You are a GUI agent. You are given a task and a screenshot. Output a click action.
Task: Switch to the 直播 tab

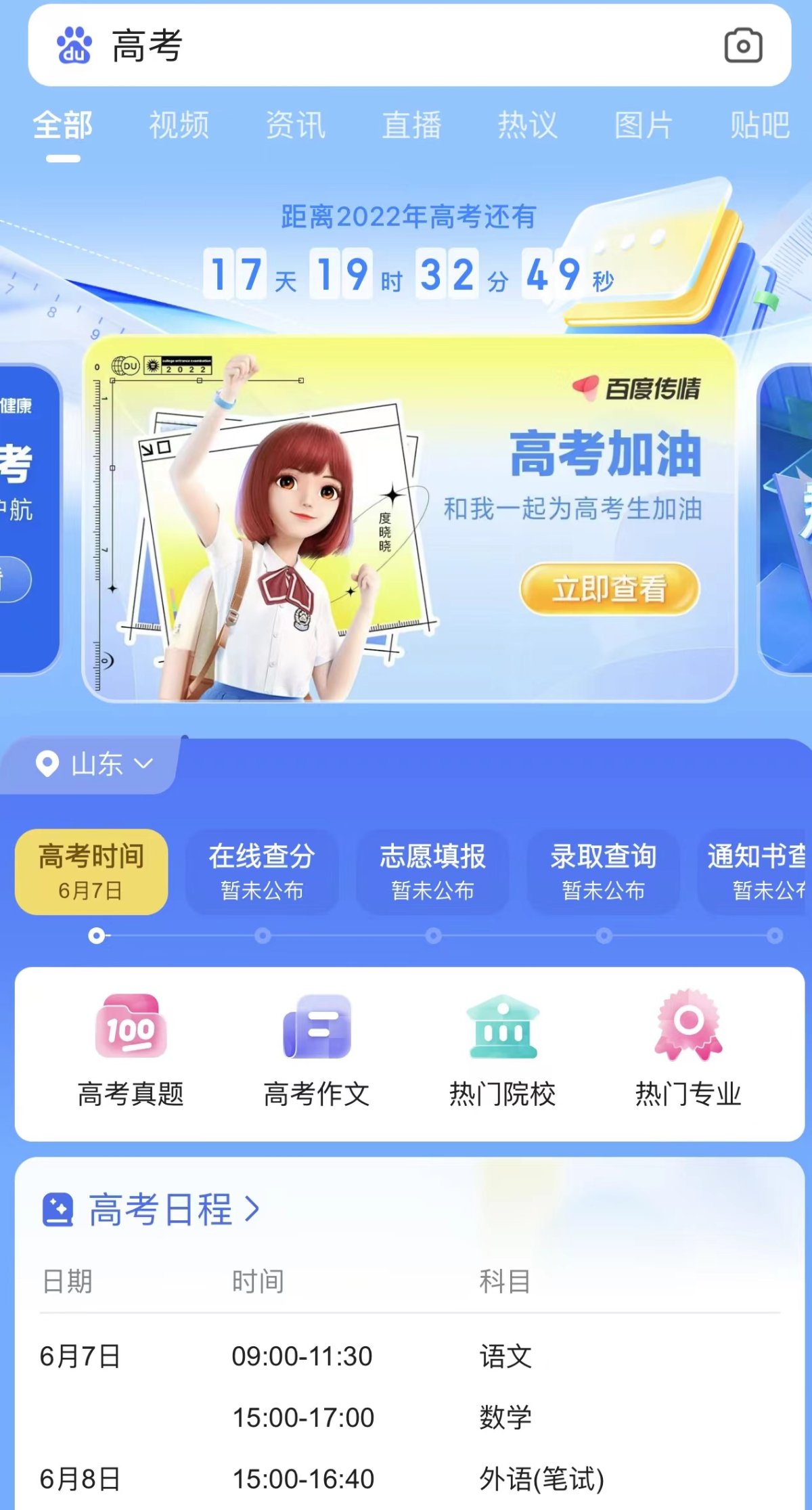point(411,126)
